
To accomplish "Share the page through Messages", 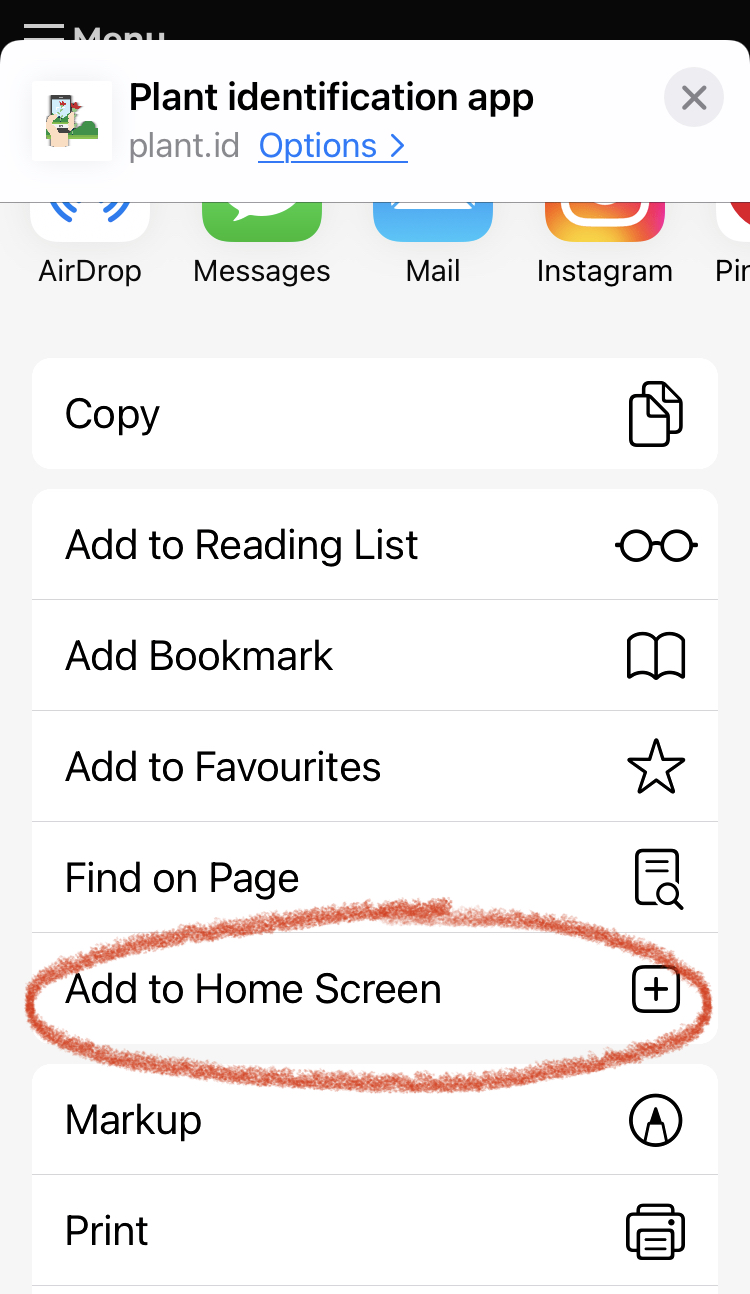I will 262,228.
